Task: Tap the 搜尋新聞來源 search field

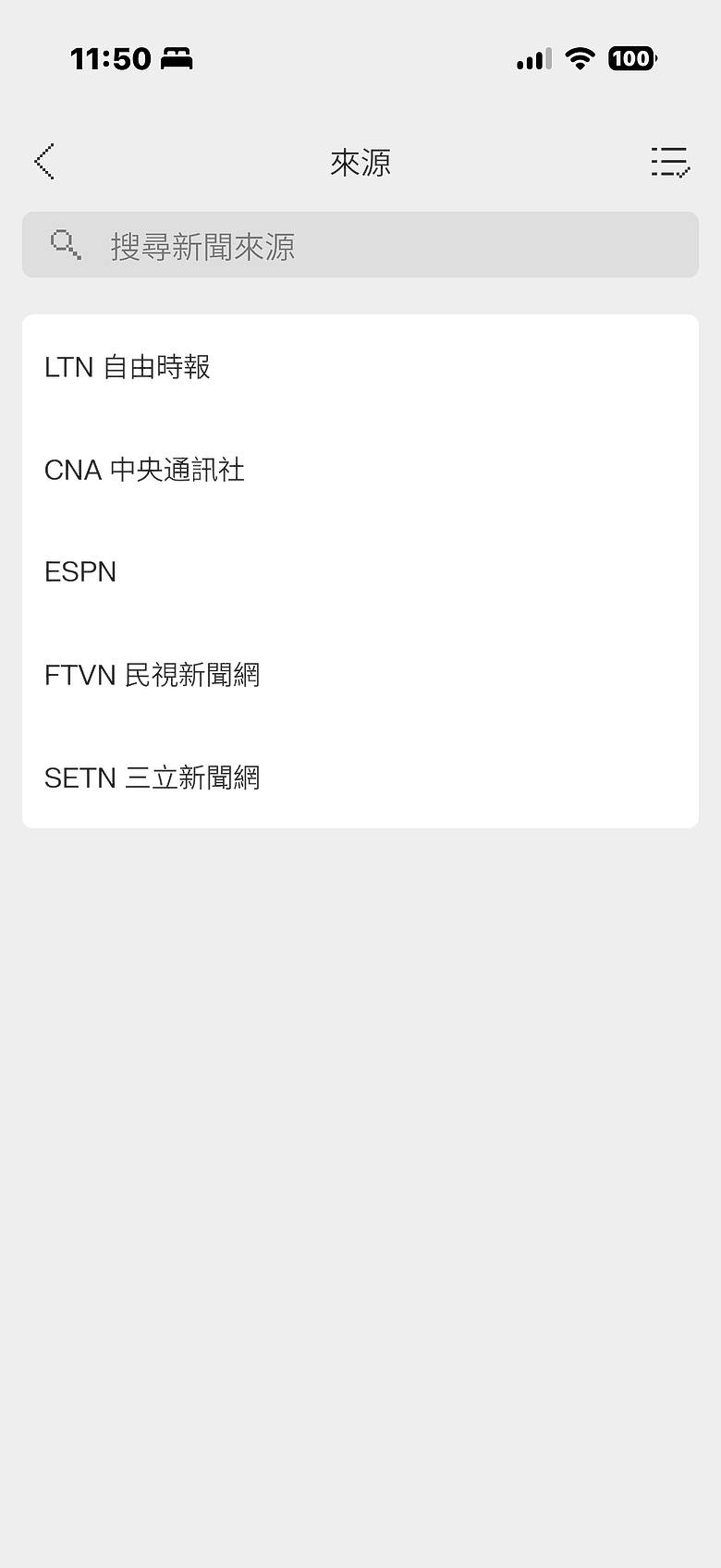Action: tap(360, 245)
